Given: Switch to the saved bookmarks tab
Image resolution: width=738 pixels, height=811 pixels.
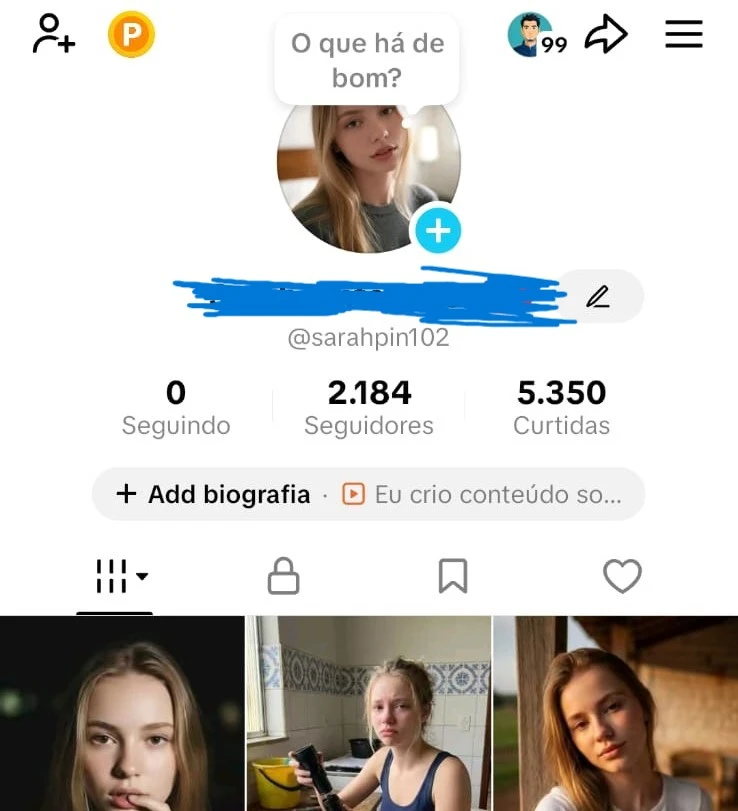Looking at the screenshot, I should pos(453,576).
